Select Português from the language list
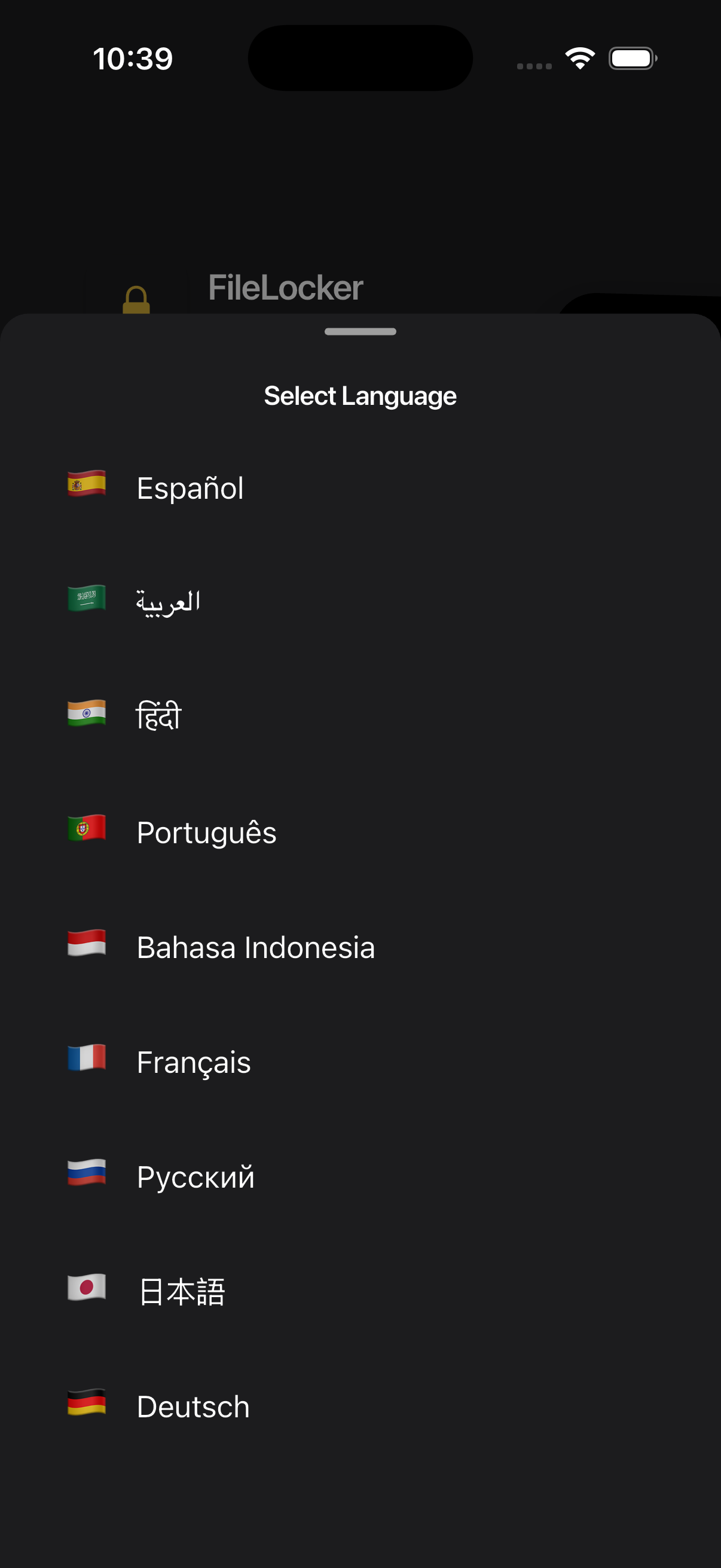Viewport: 721px width, 1568px height. [x=205, y=831]
